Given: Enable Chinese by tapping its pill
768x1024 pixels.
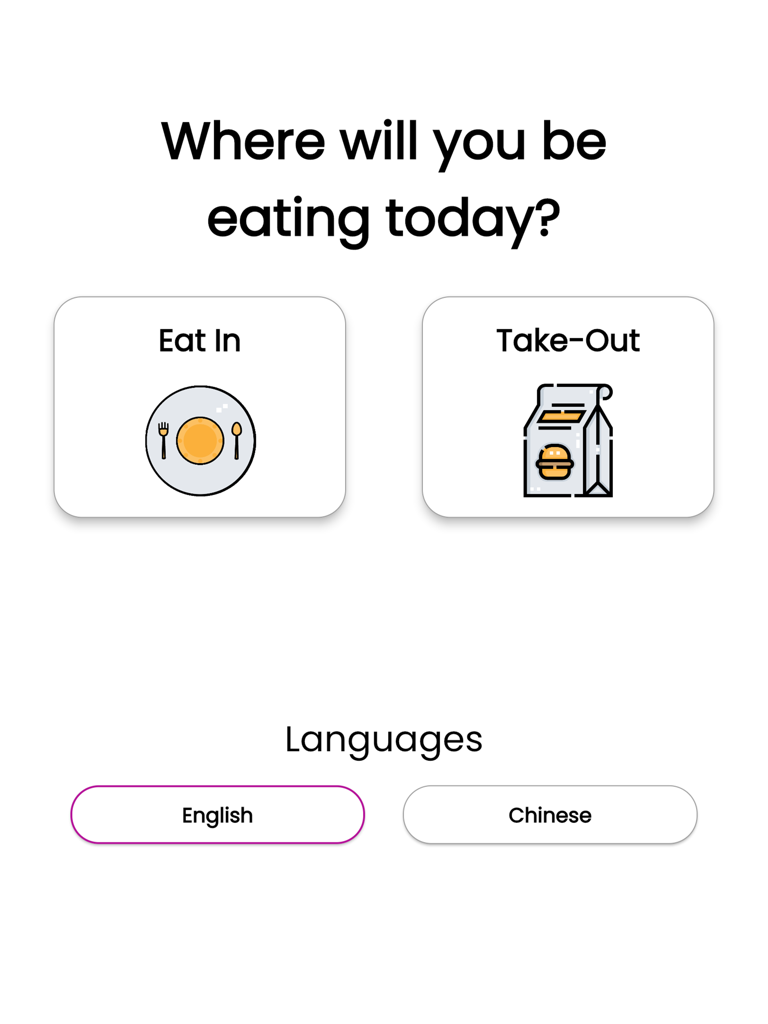Looking at the screenshot, I should (x=550, y=815).
